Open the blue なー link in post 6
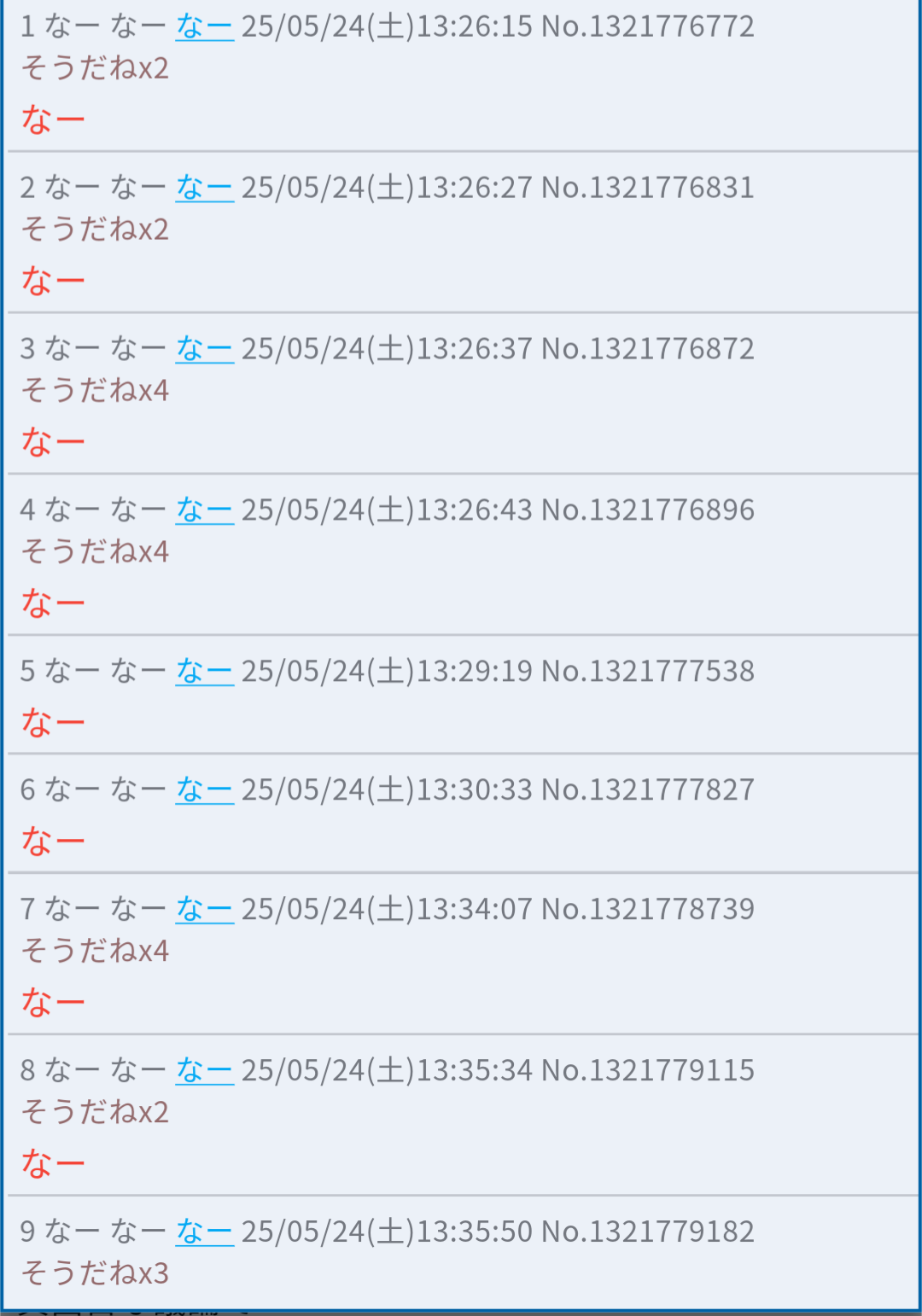 [204, 790]
